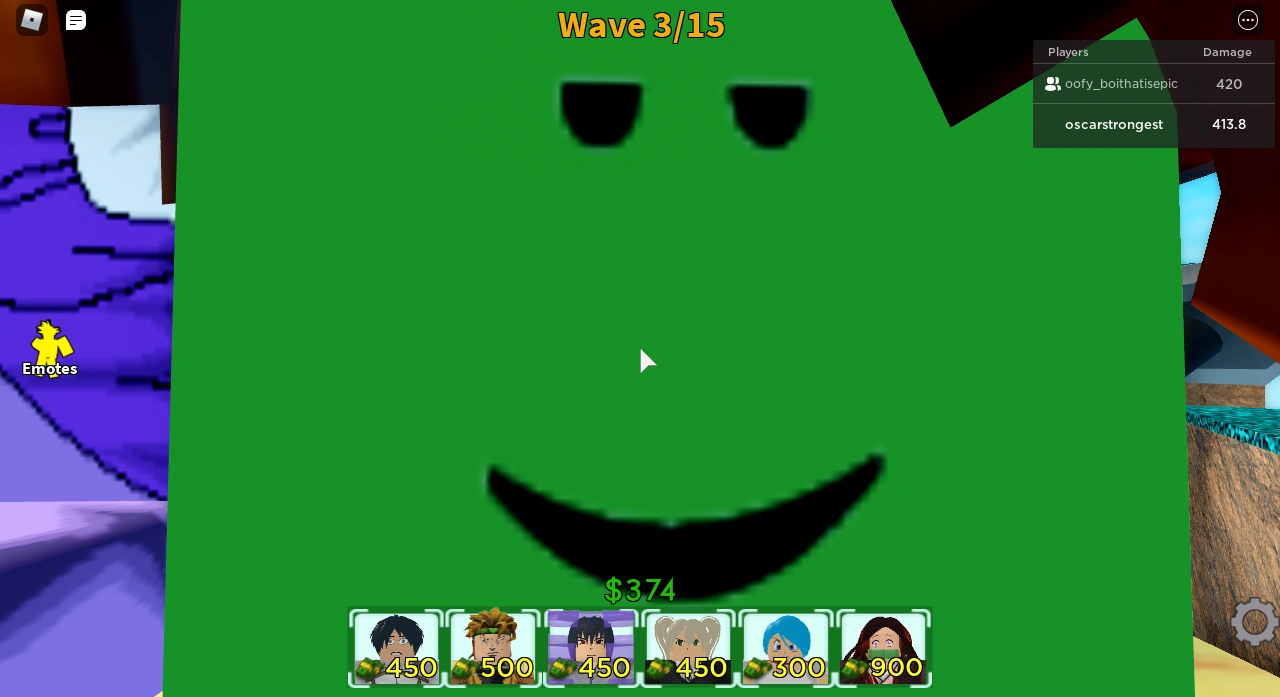
Task: Open the settings gear
Action: point(1253,623)
